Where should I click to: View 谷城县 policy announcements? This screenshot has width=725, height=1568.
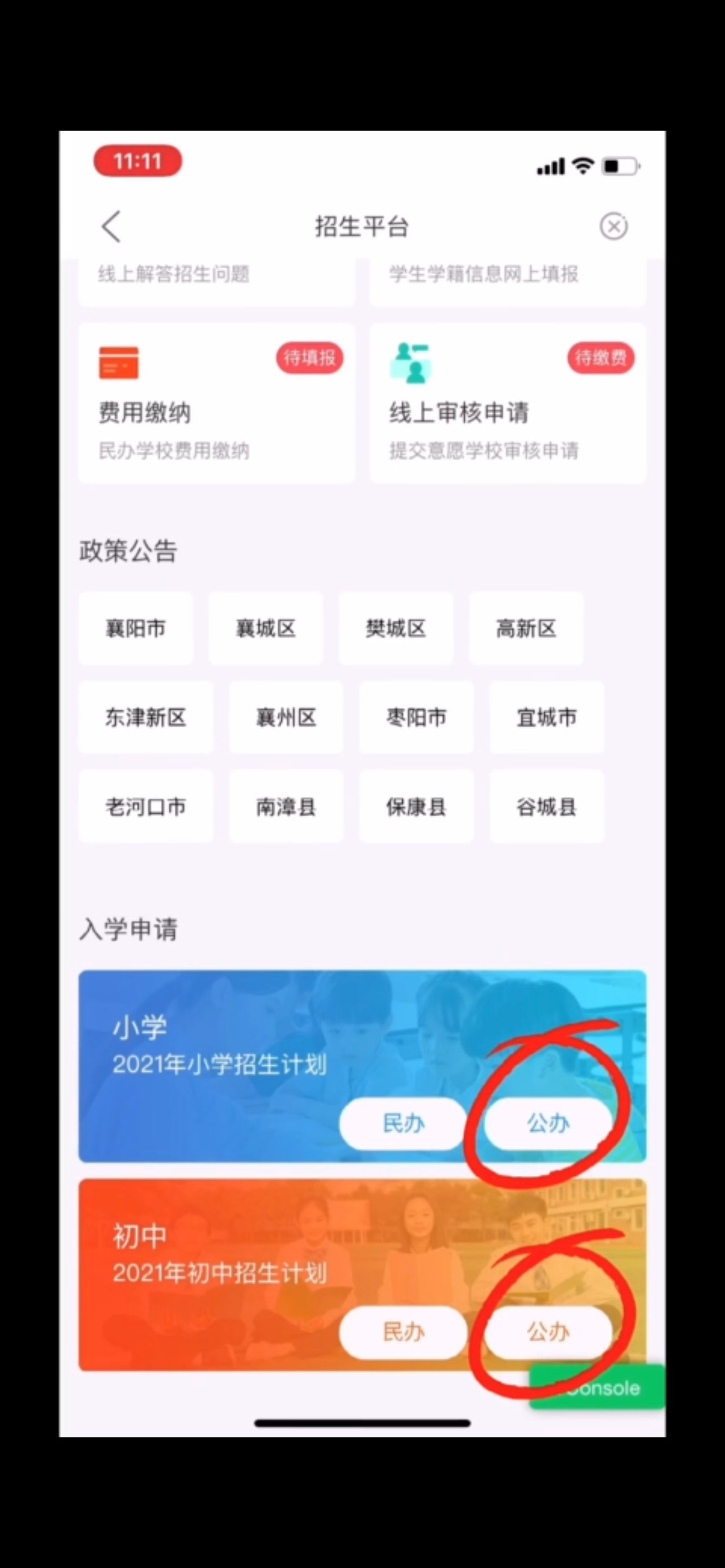pos(547,806)
